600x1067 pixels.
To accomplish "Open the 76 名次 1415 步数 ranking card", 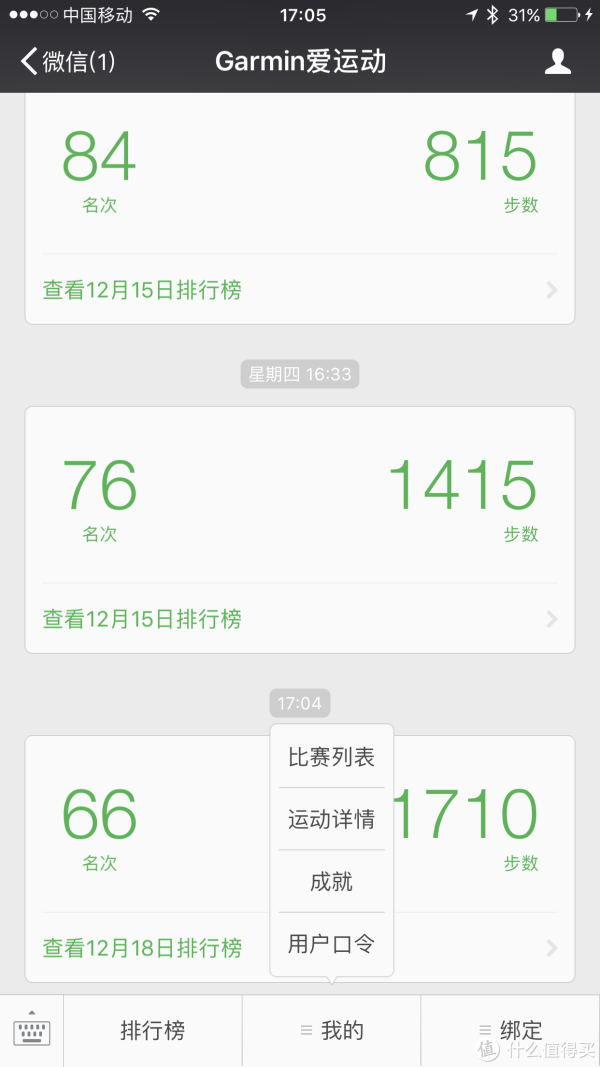I will tap(300, 530).
